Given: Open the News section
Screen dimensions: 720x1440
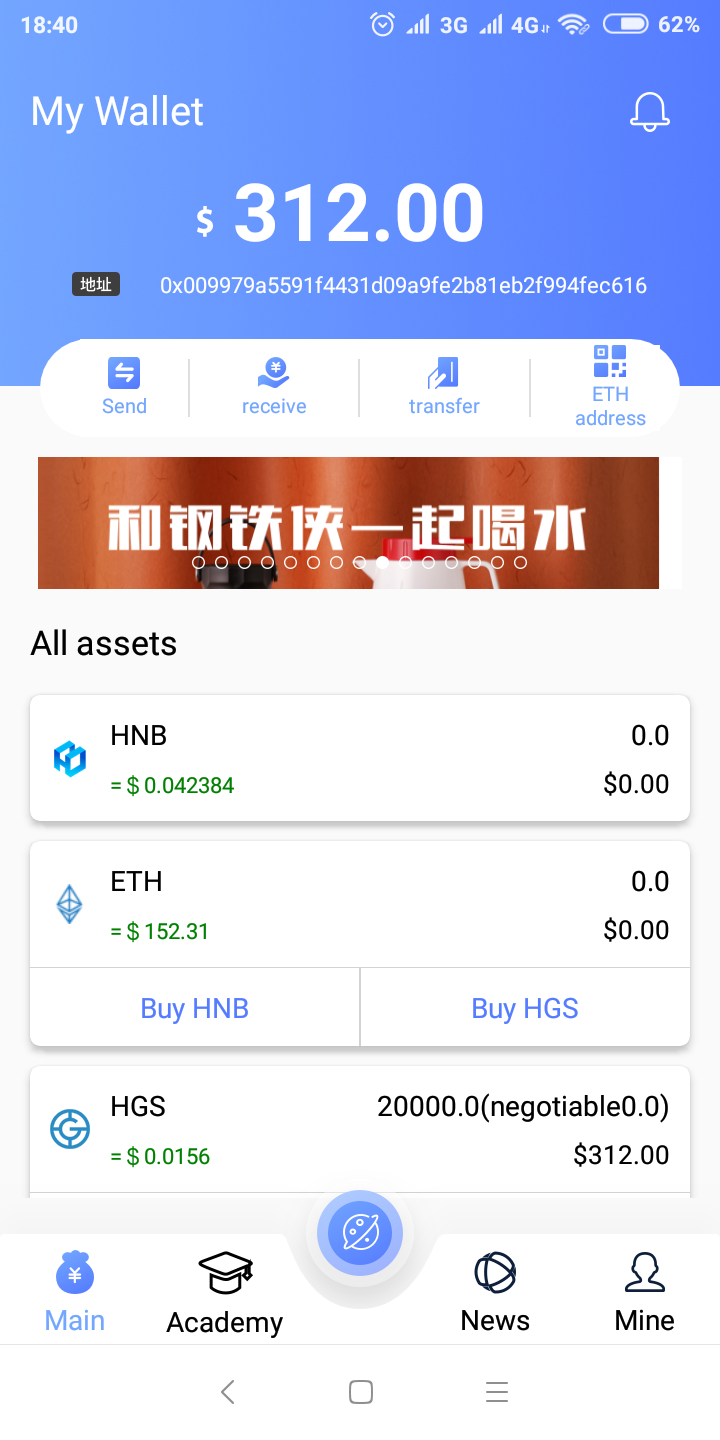Looking at the screenshot, I should click(494, 1290).
